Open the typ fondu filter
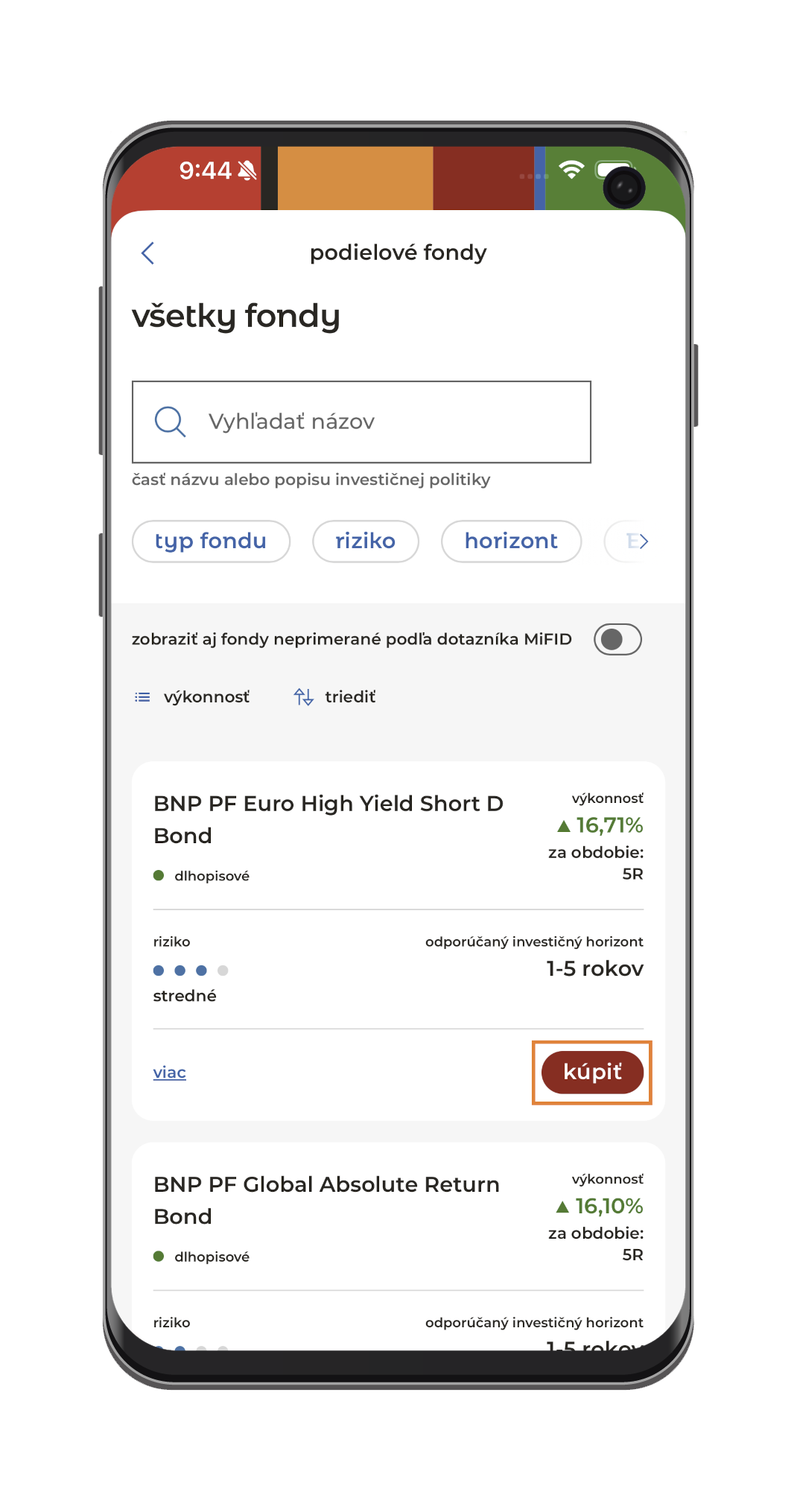The image size is (797, 1512). point(211,541)
